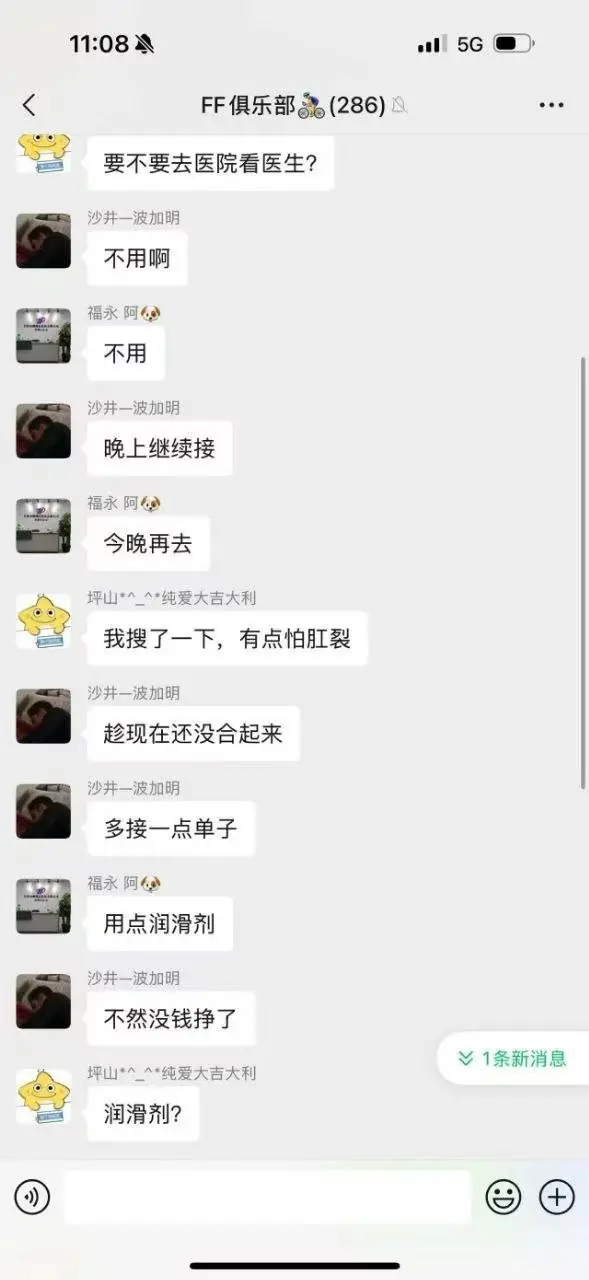Go back from the FF俱乐部 chat
The height and width of the screenshot is (1280, 589).
tap(29, 105)
